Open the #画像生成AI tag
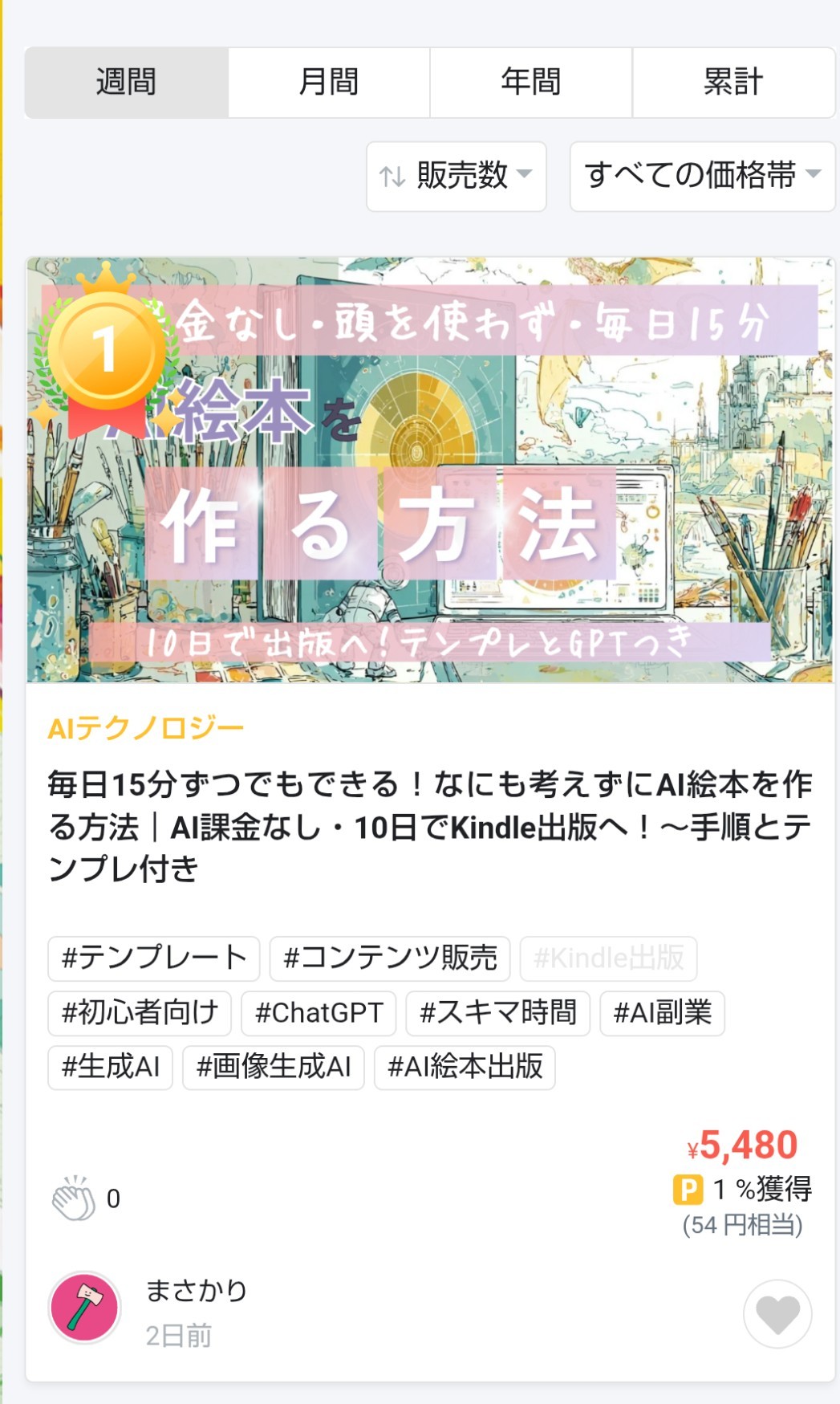The height and width of the screenshot is (1404, 840). click(274, 1068)
